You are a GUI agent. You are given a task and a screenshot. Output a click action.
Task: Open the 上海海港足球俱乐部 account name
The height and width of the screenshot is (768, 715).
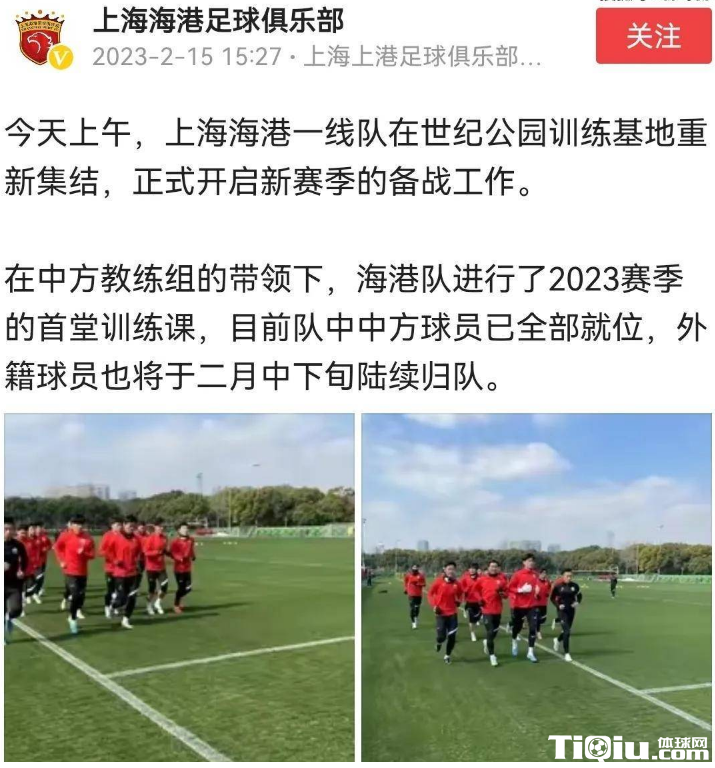pyautogui.click(x=218, y=19)
